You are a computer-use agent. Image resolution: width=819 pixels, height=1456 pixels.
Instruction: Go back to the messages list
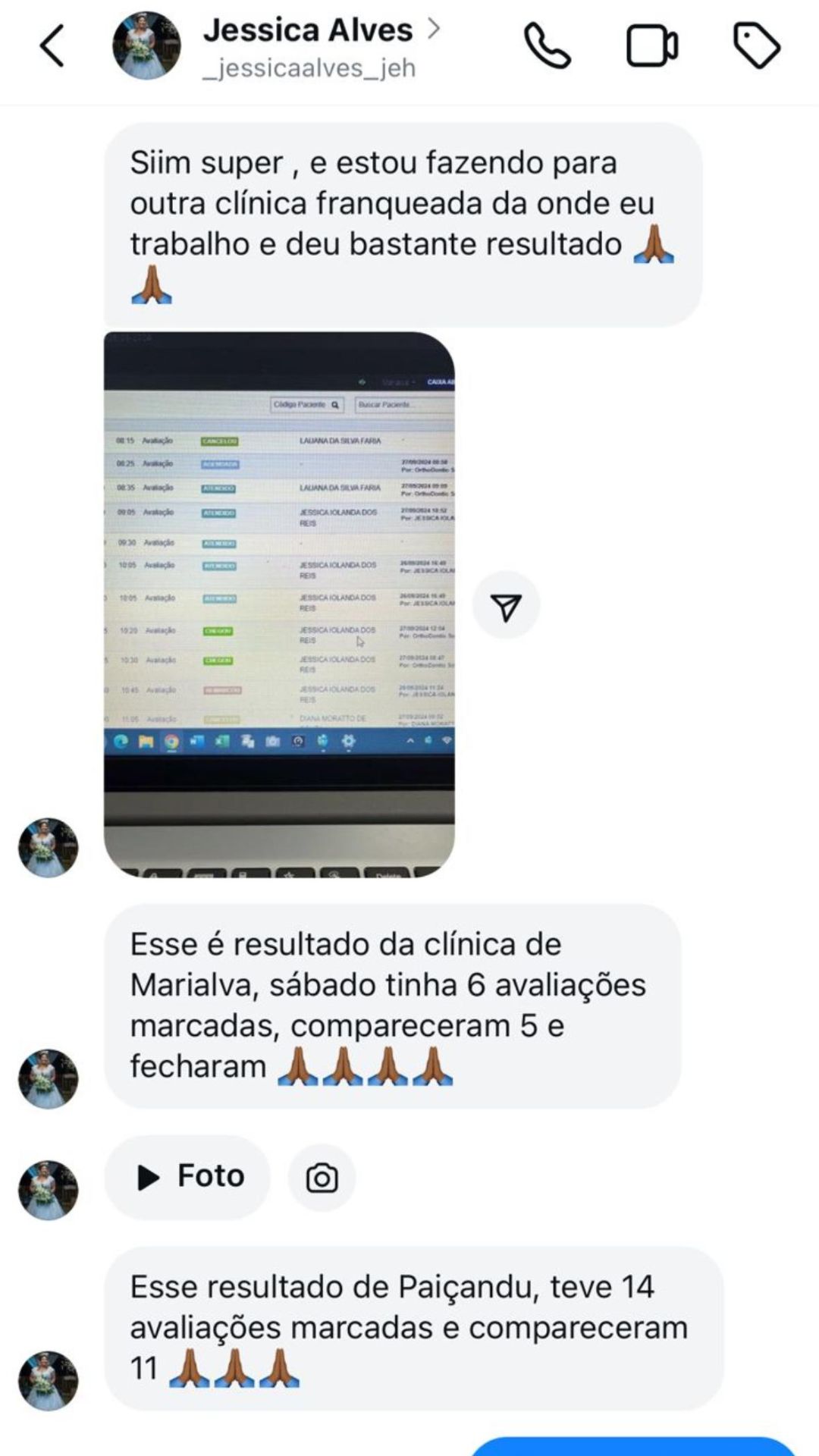(52, 45)
